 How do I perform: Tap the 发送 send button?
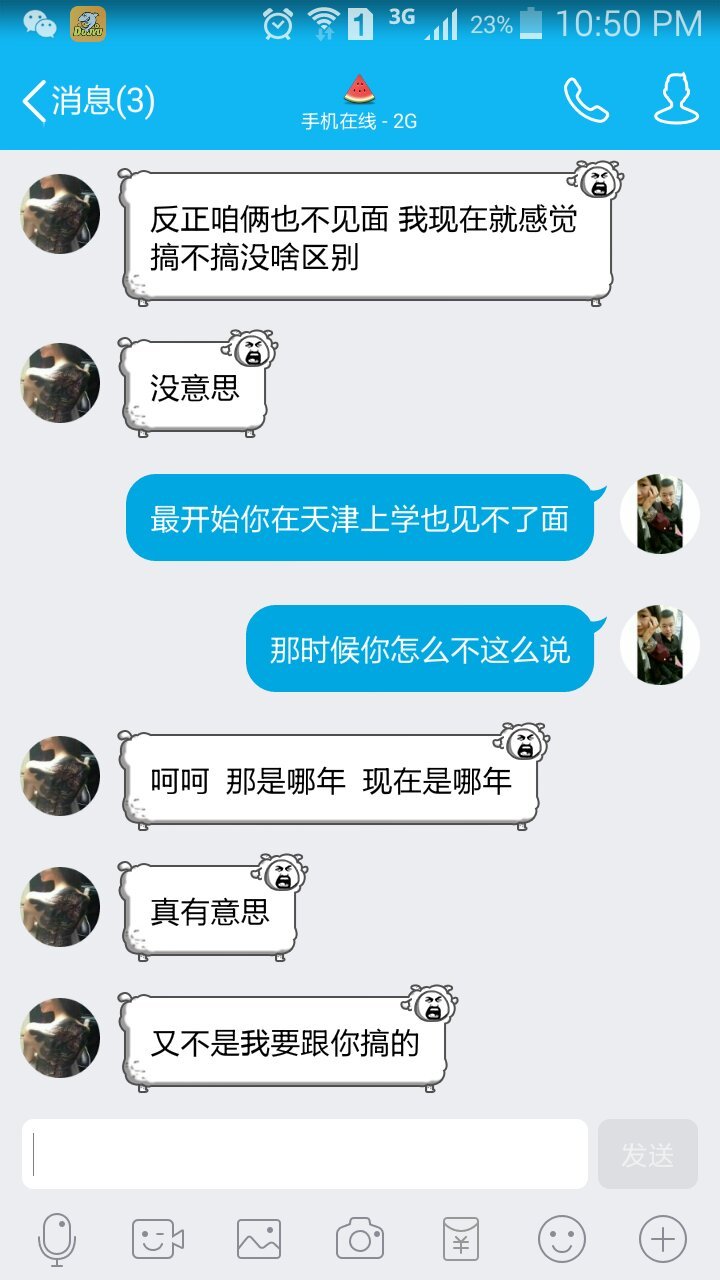click(647, 1154)
